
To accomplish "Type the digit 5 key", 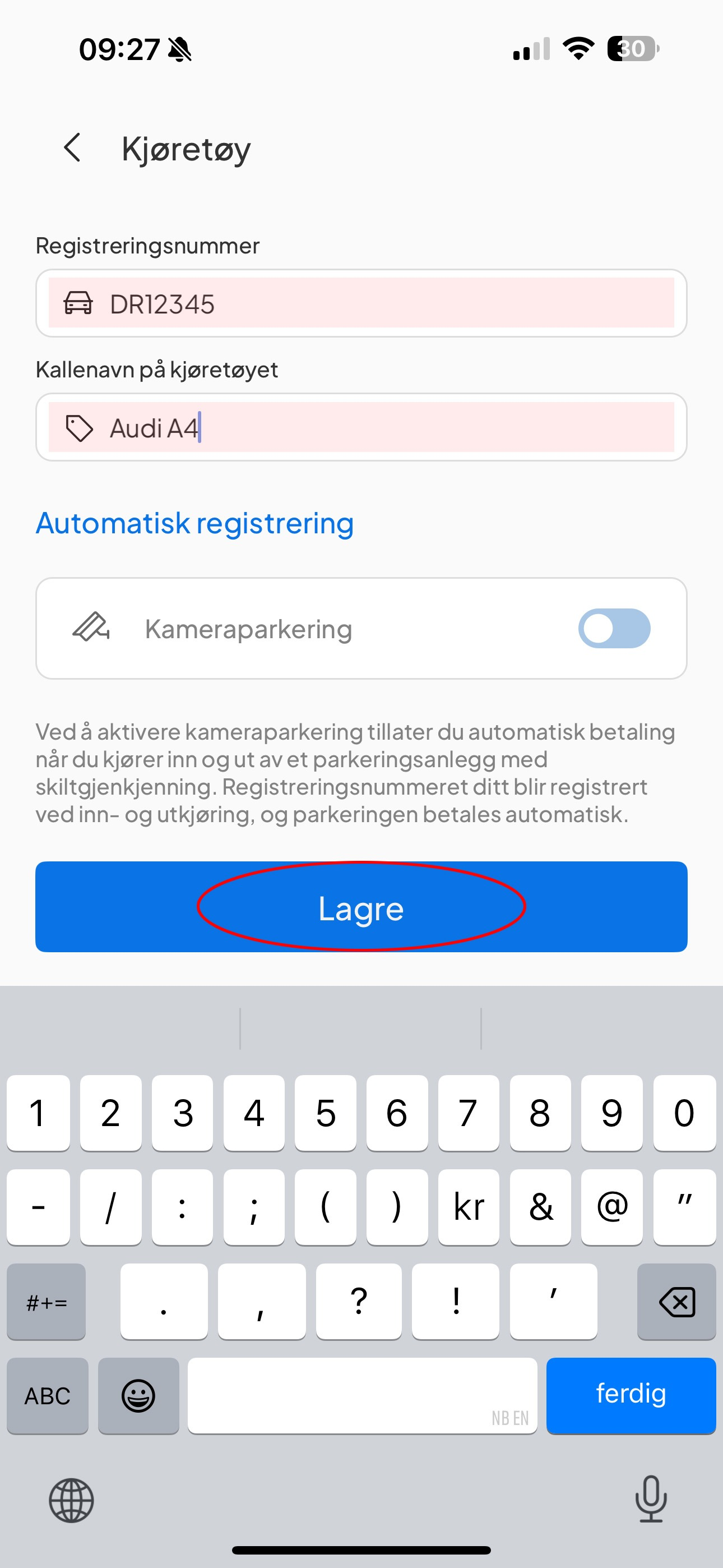I will click(326, 1113).
